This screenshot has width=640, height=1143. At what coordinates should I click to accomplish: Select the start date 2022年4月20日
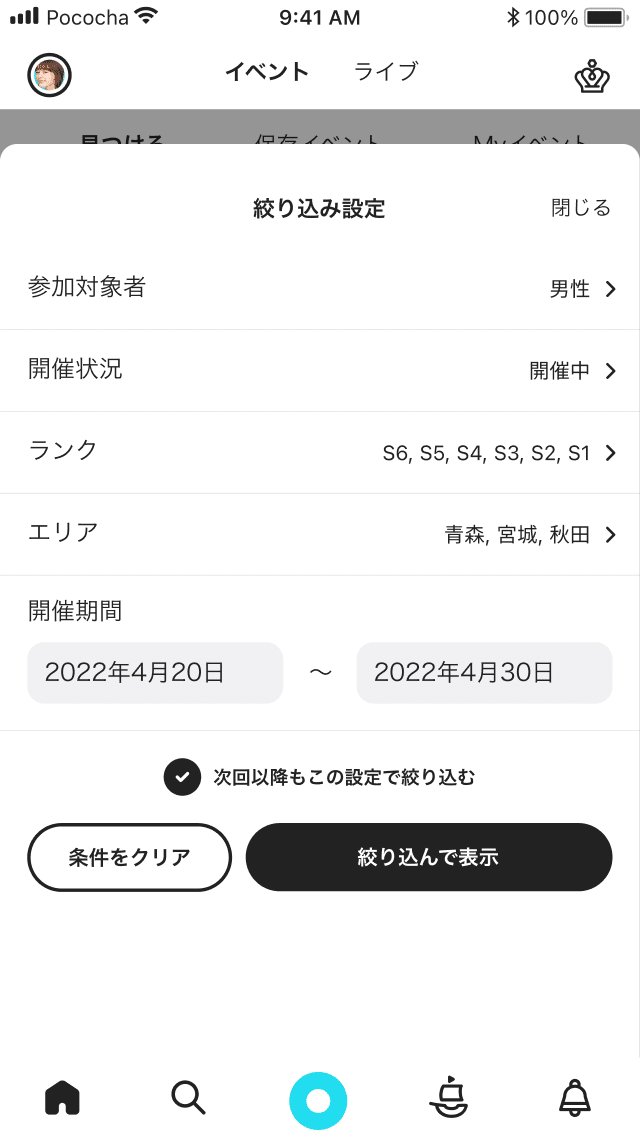click(155, 672)
